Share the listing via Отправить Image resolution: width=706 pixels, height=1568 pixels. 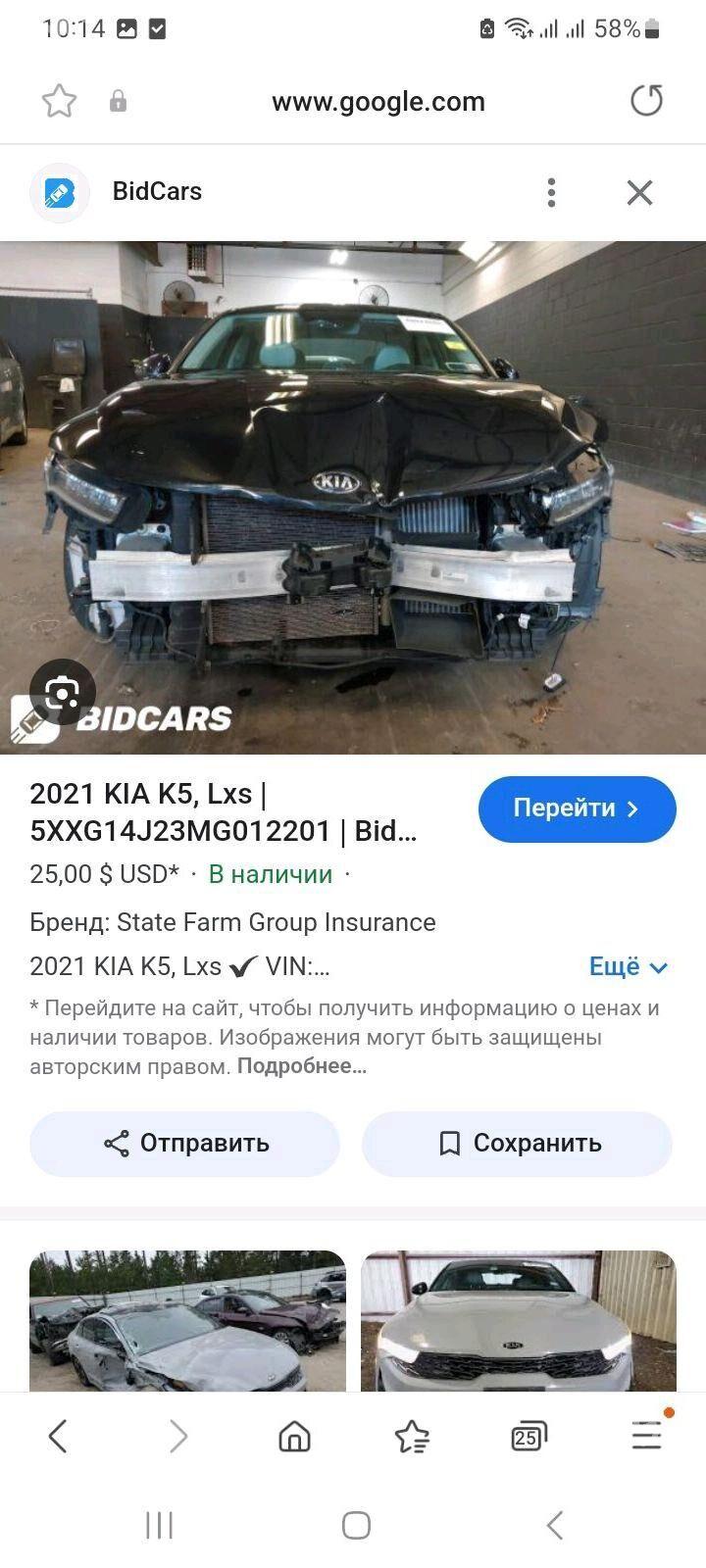[x=184, y=1144]
